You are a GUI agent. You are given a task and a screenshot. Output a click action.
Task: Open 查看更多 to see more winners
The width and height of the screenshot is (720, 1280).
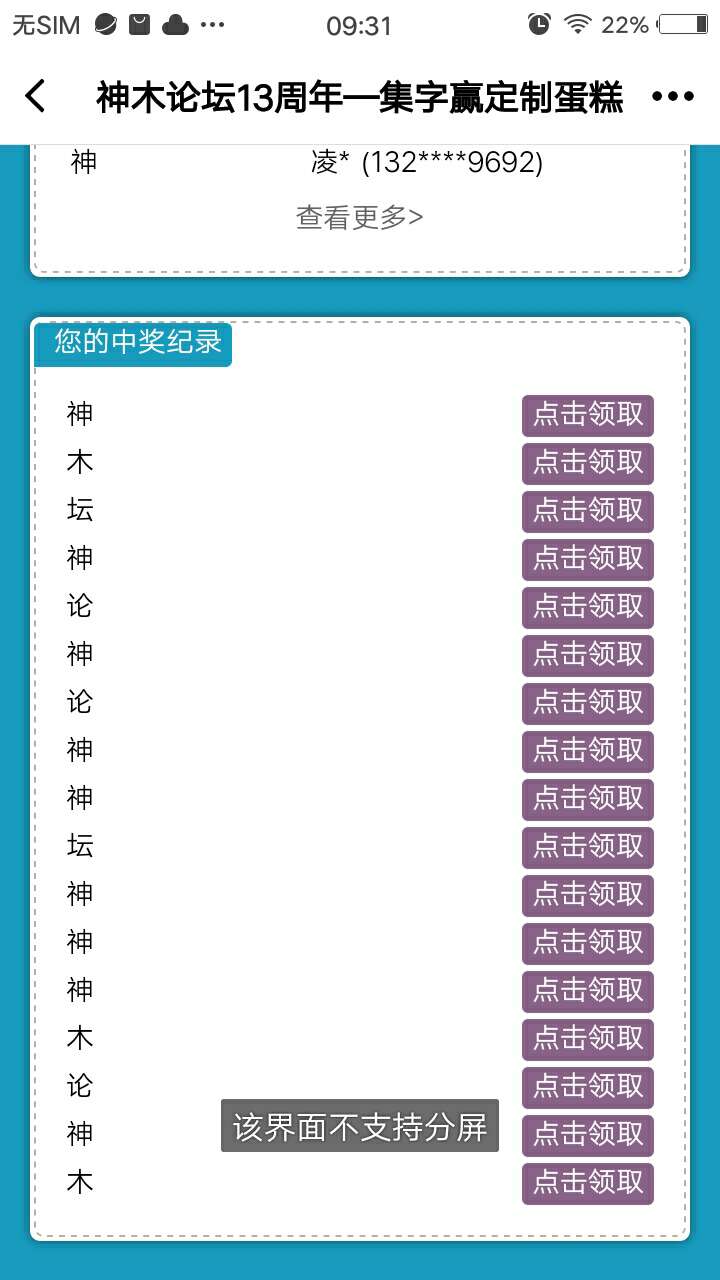(359, 217)
